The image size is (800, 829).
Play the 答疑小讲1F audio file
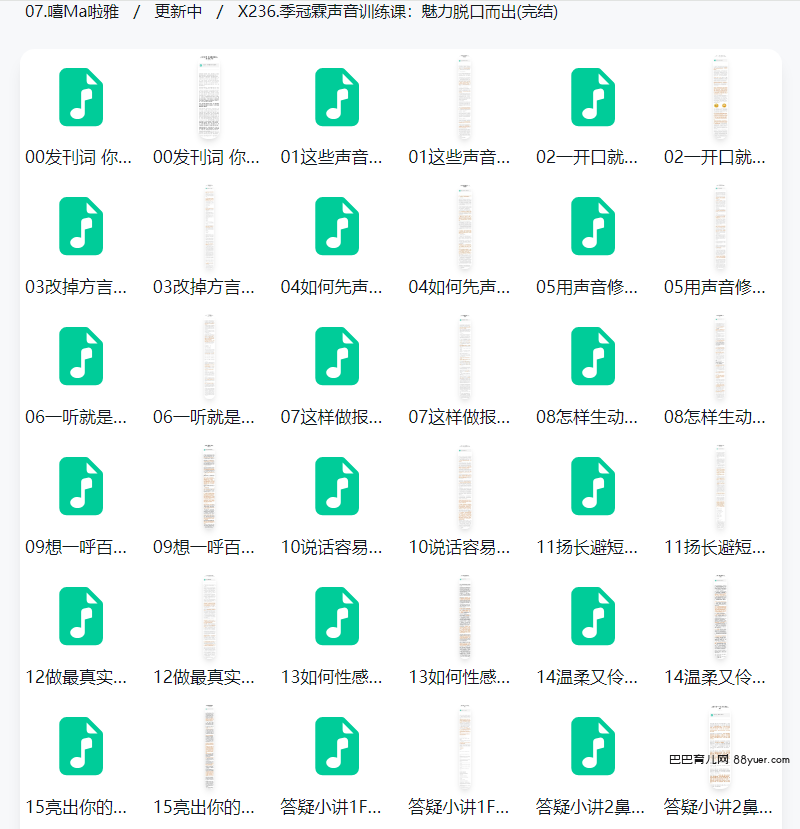coord(337,746)
